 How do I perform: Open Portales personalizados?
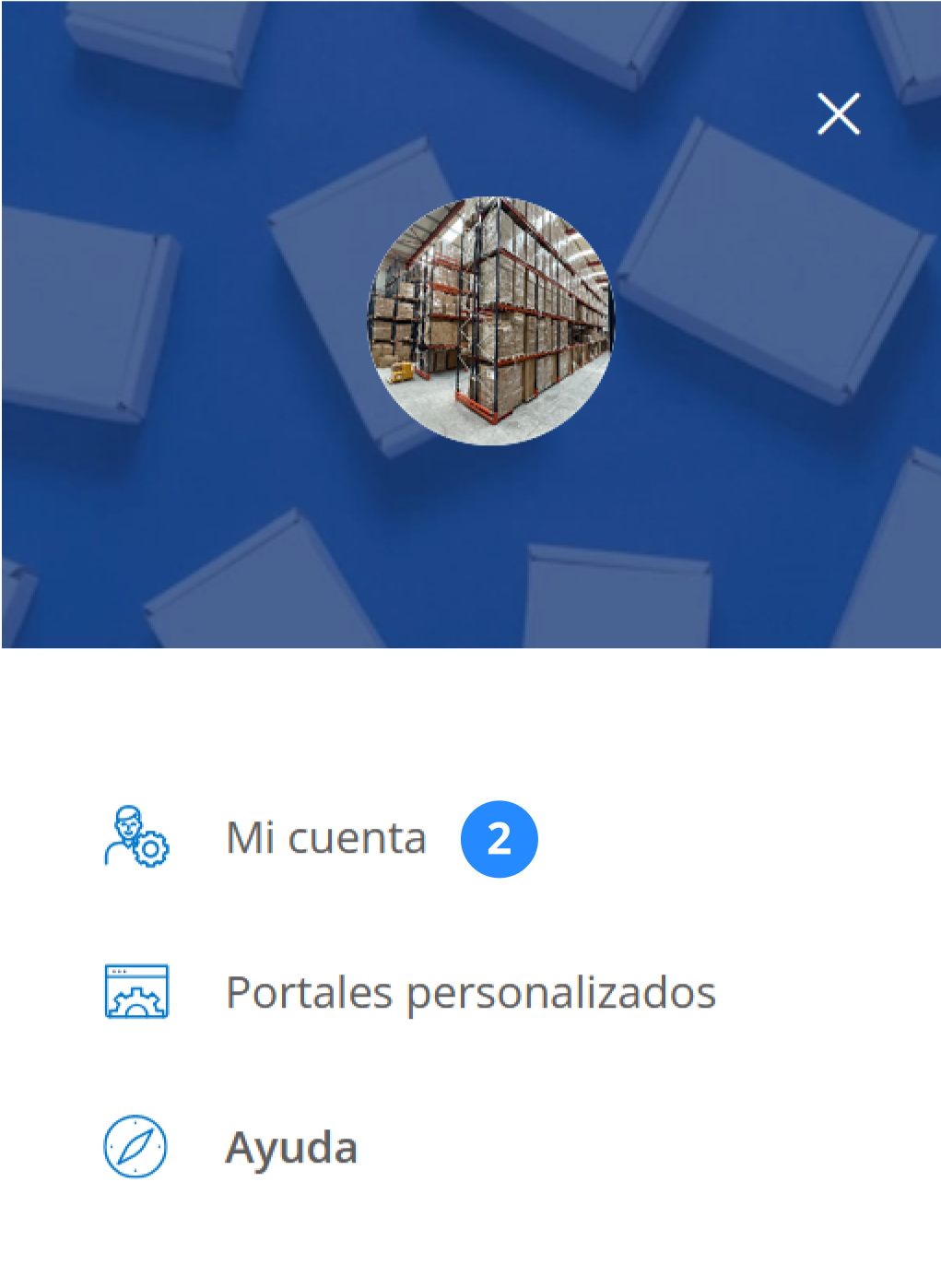(x=470, y=993)
